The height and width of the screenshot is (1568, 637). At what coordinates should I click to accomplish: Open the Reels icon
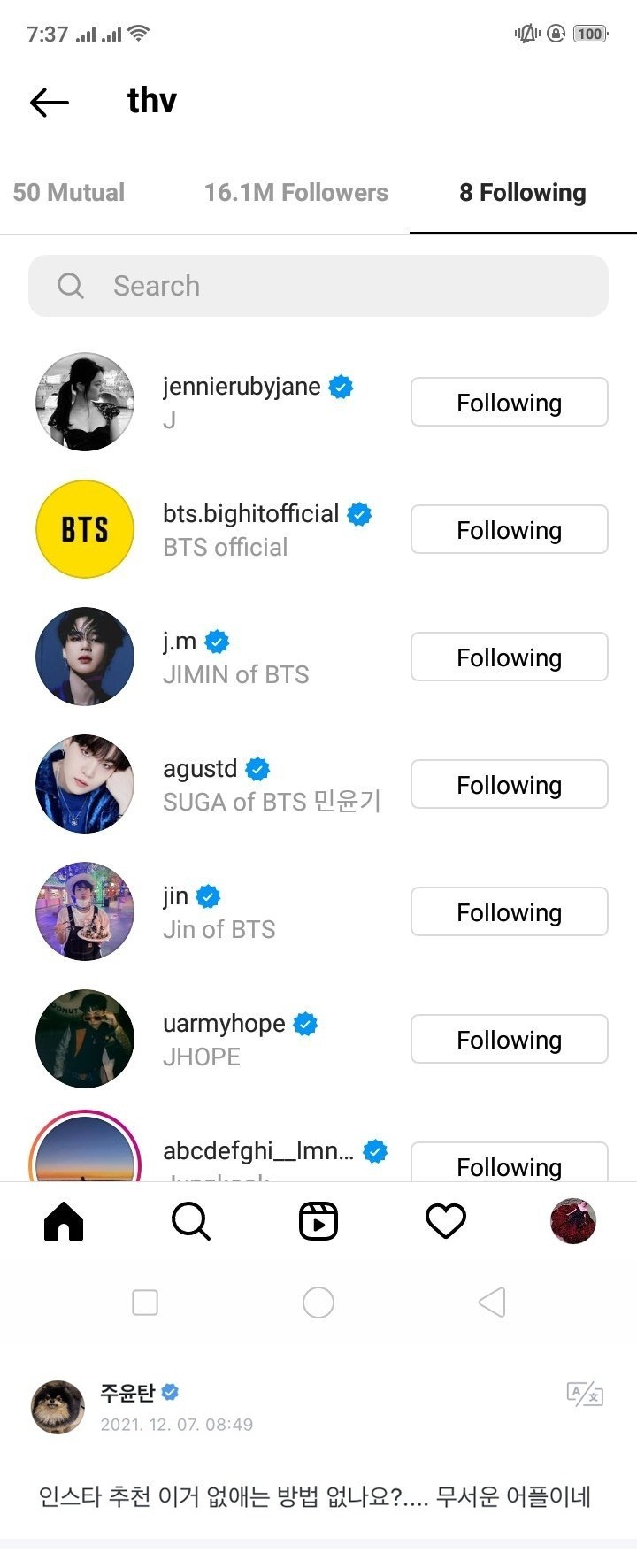(318, 1220)
